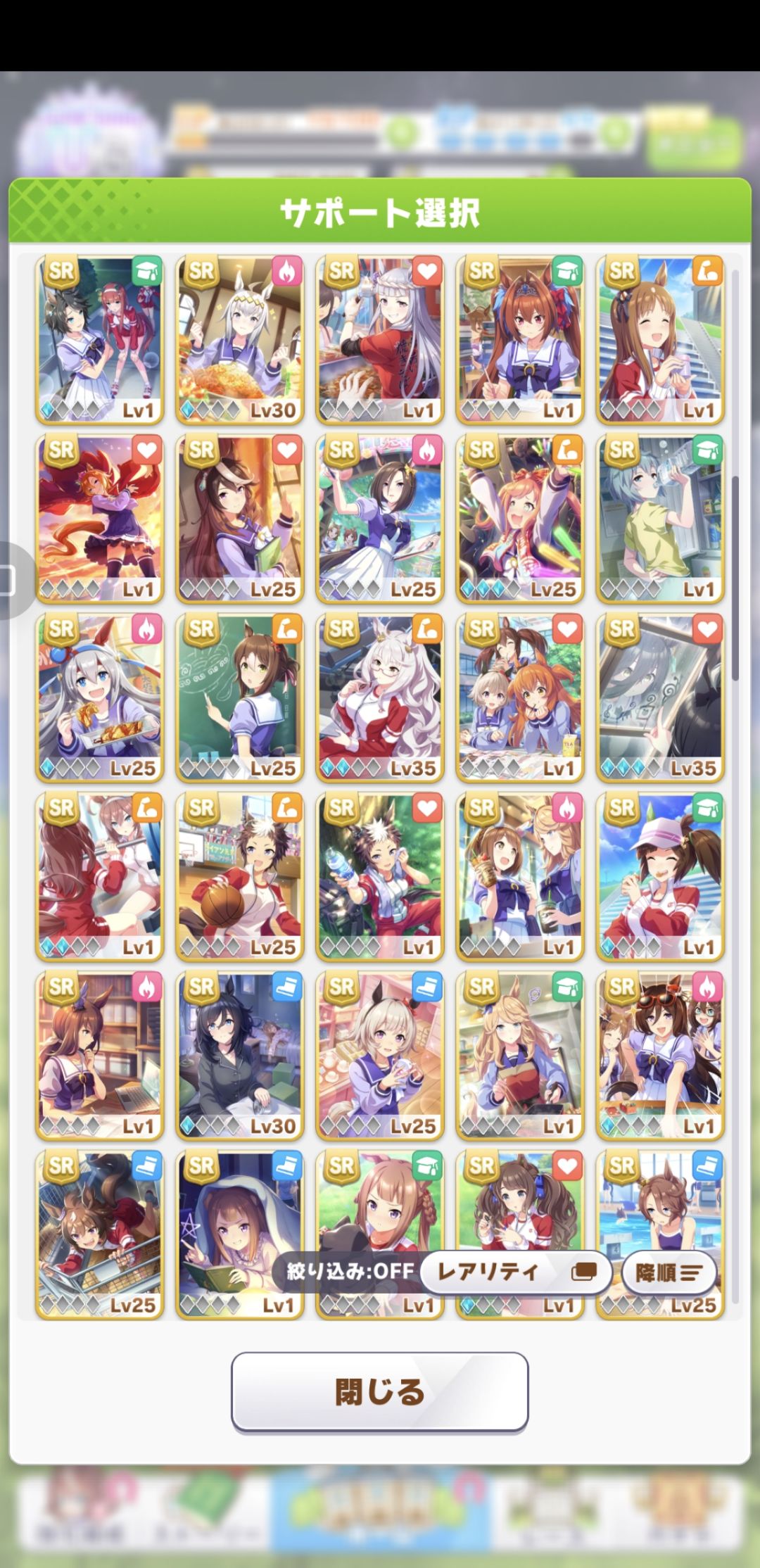This screenshot has width=760, height=1568.
Task: Select the SR card with girl holding basketball
Action: point(240,876)
